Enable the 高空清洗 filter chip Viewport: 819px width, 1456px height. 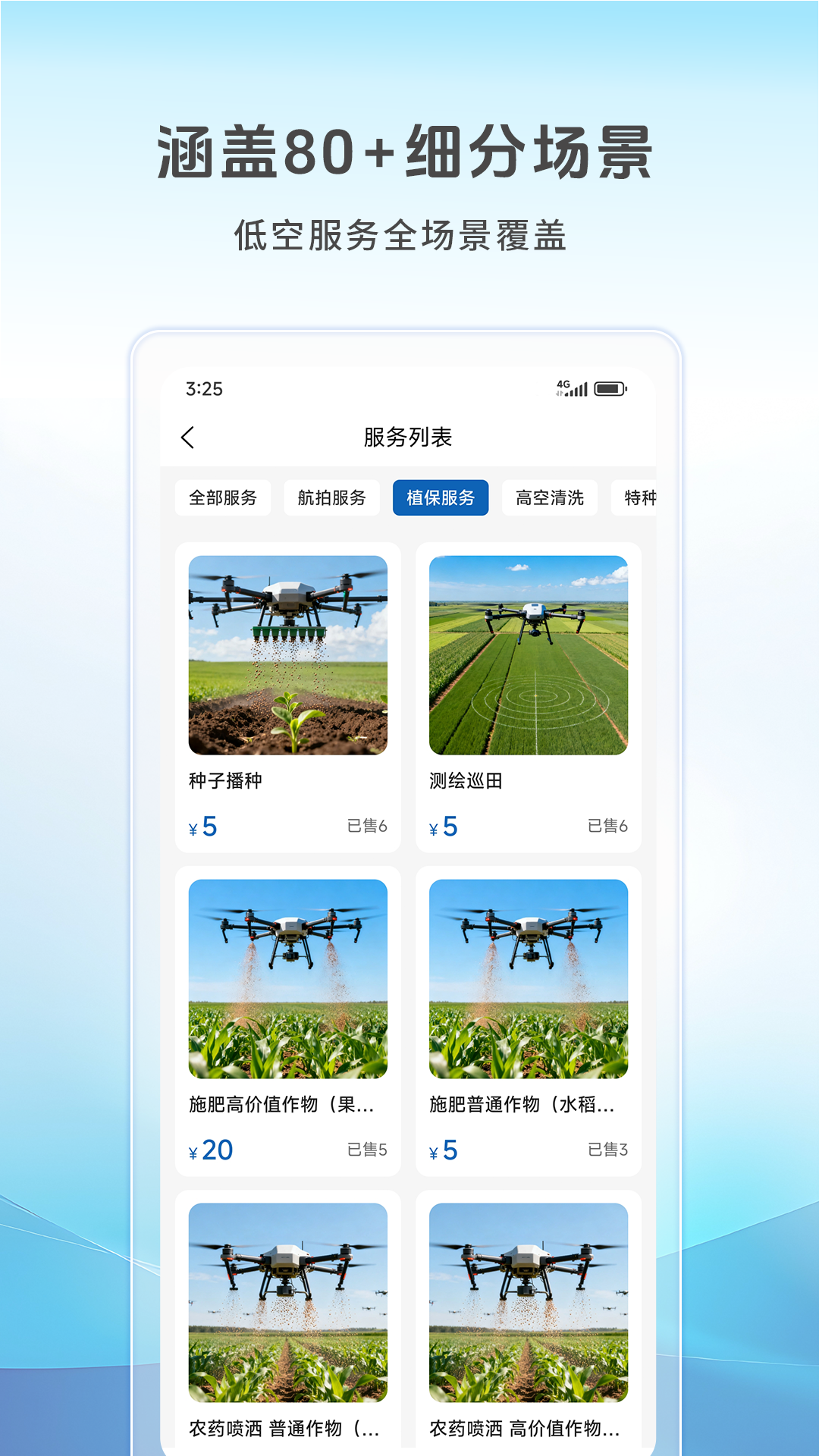tap(549, 497)
